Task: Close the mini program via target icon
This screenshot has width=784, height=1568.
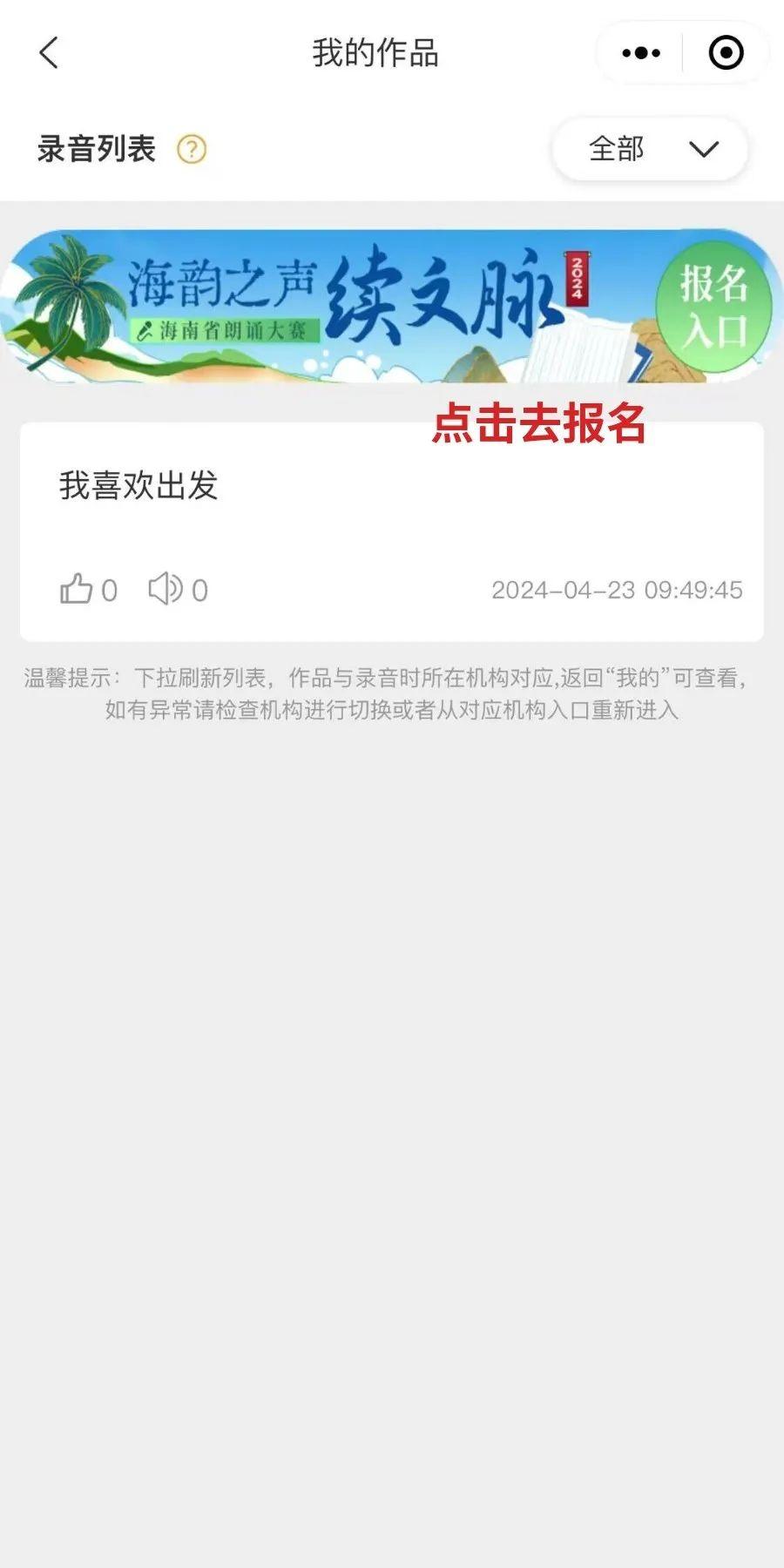Action: 726,53
